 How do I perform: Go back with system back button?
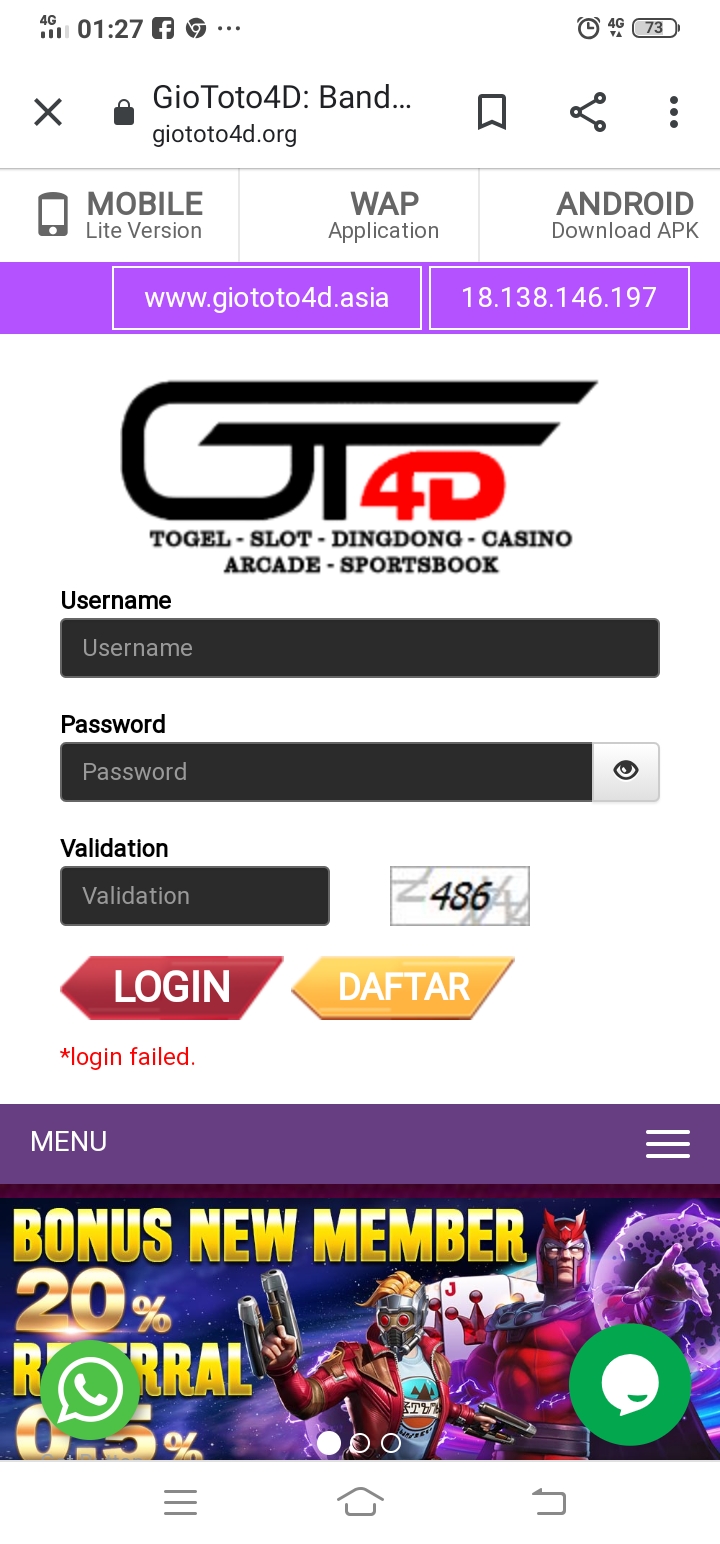pos(547,1502)
